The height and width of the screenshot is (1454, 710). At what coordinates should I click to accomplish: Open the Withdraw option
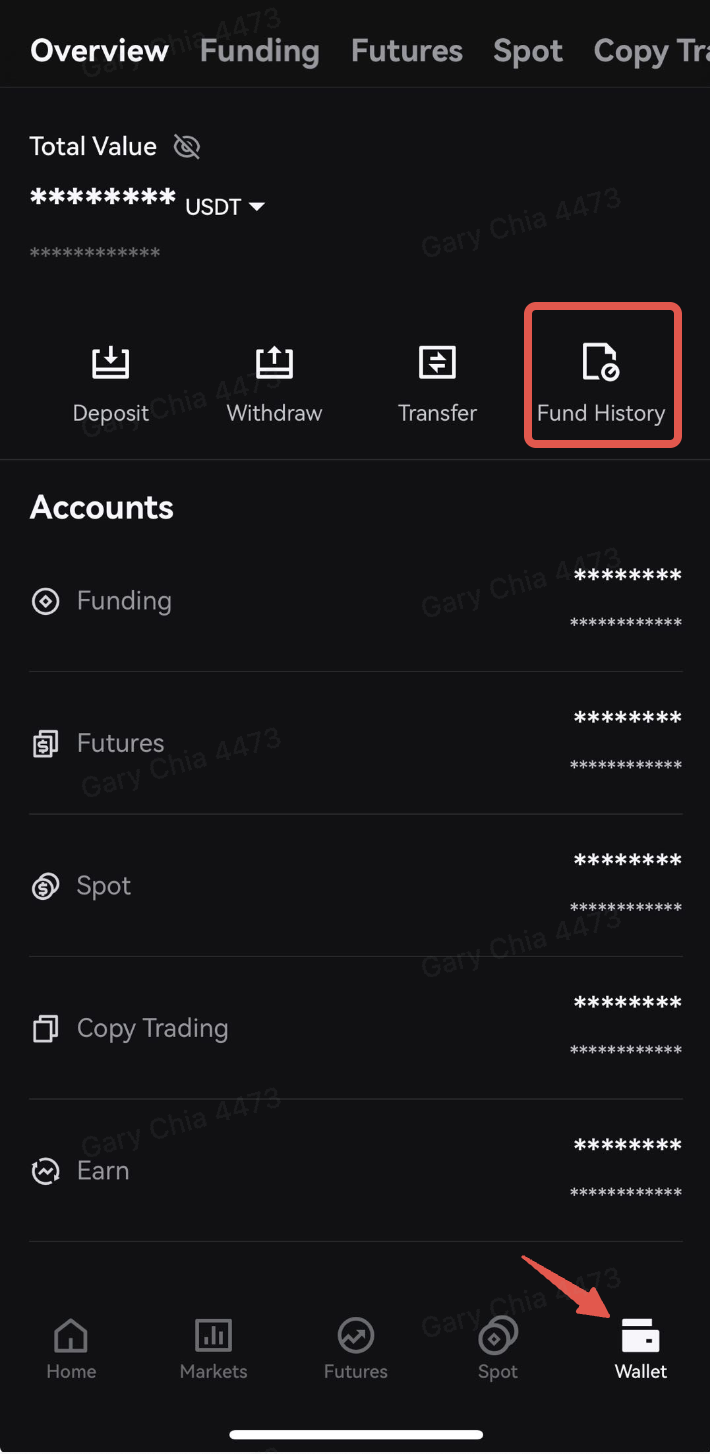click(274, 384)
